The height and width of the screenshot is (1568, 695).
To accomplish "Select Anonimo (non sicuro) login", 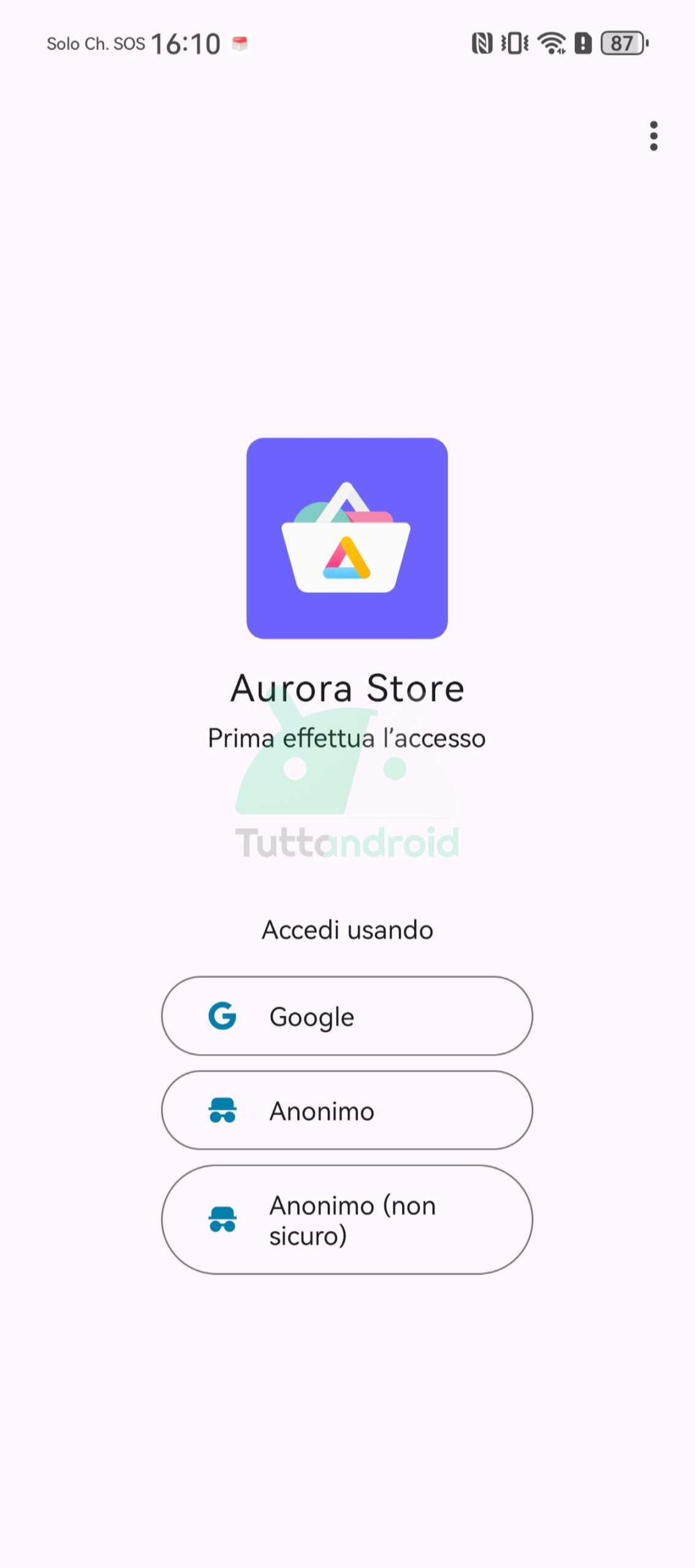I will point(347,1219).
